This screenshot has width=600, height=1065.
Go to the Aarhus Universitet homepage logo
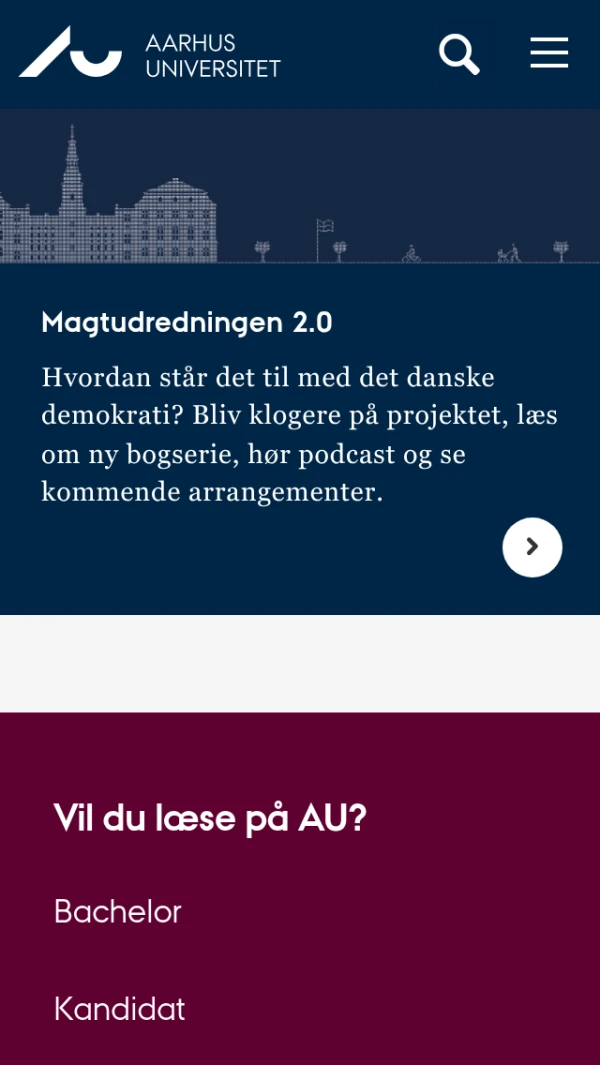coord(150,54)
